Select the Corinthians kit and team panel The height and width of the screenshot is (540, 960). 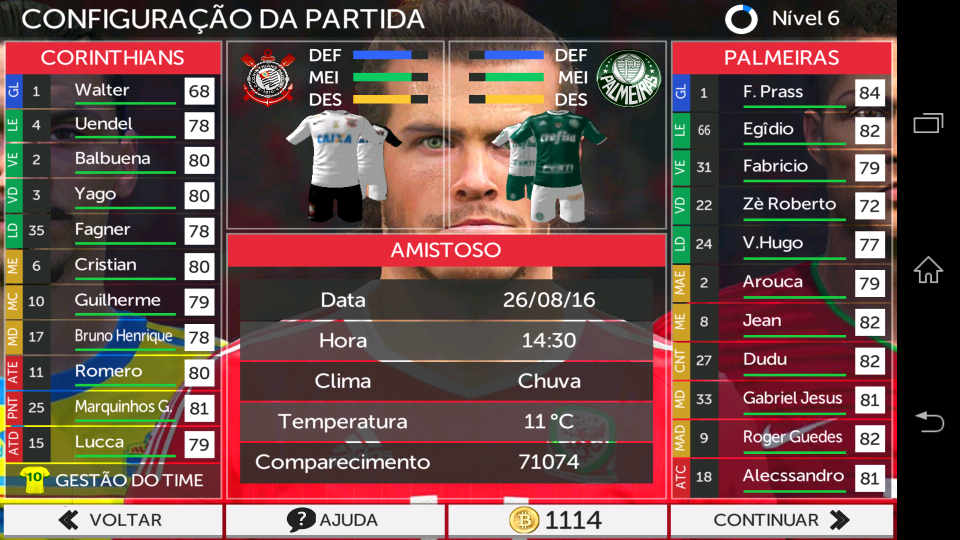336,135
